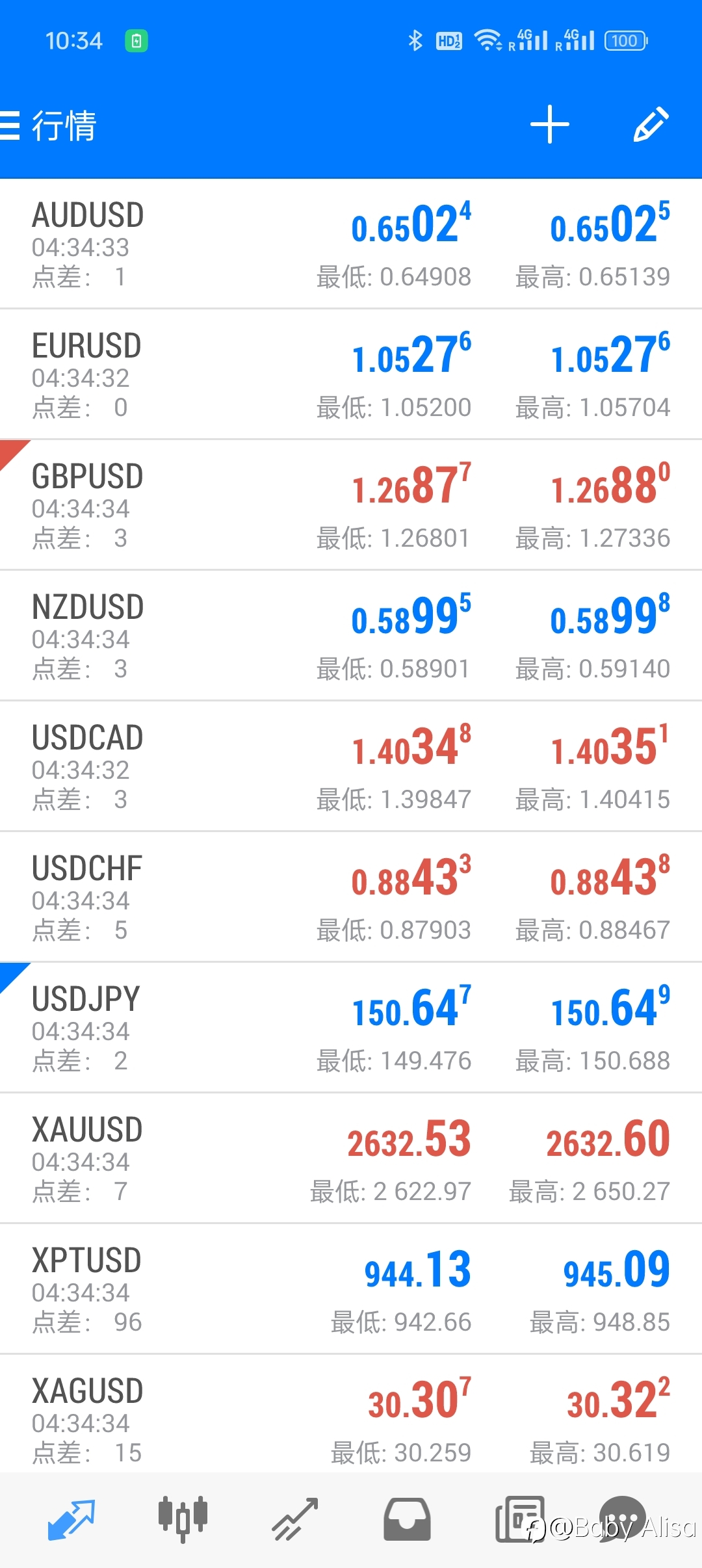The width and height of the screenshot is (702, 1568).
Task: Open the XAUUSD gold quote row
Action: pos(351,1158)
